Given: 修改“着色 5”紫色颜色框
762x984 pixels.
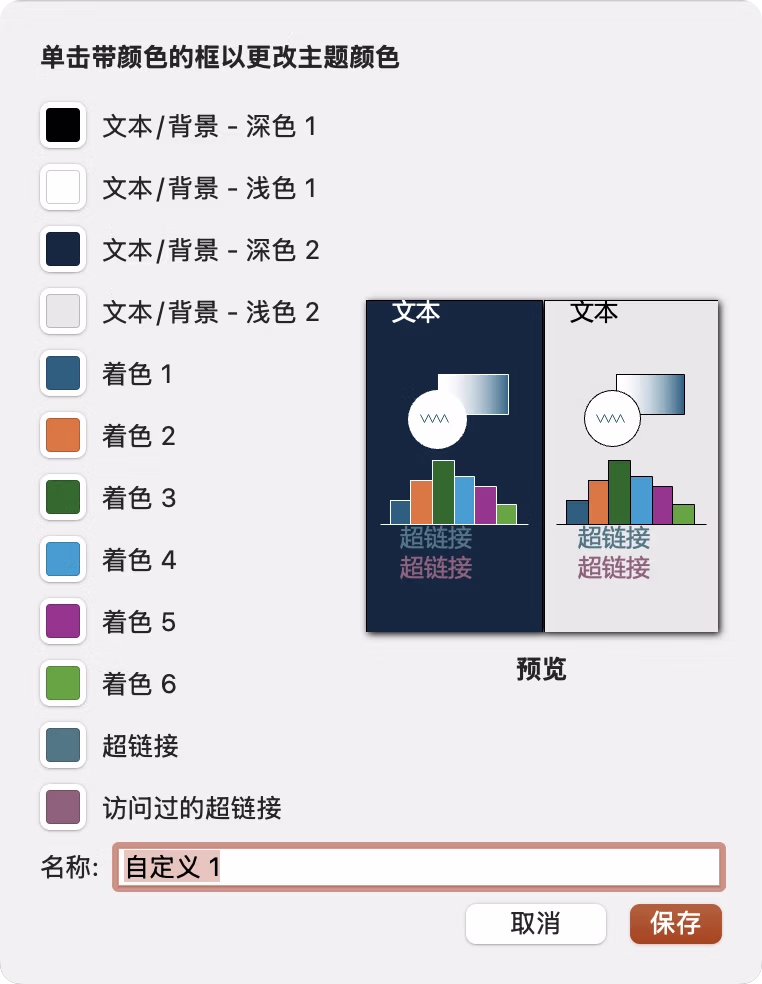Looking at the screenshot, I should [63, 621].
